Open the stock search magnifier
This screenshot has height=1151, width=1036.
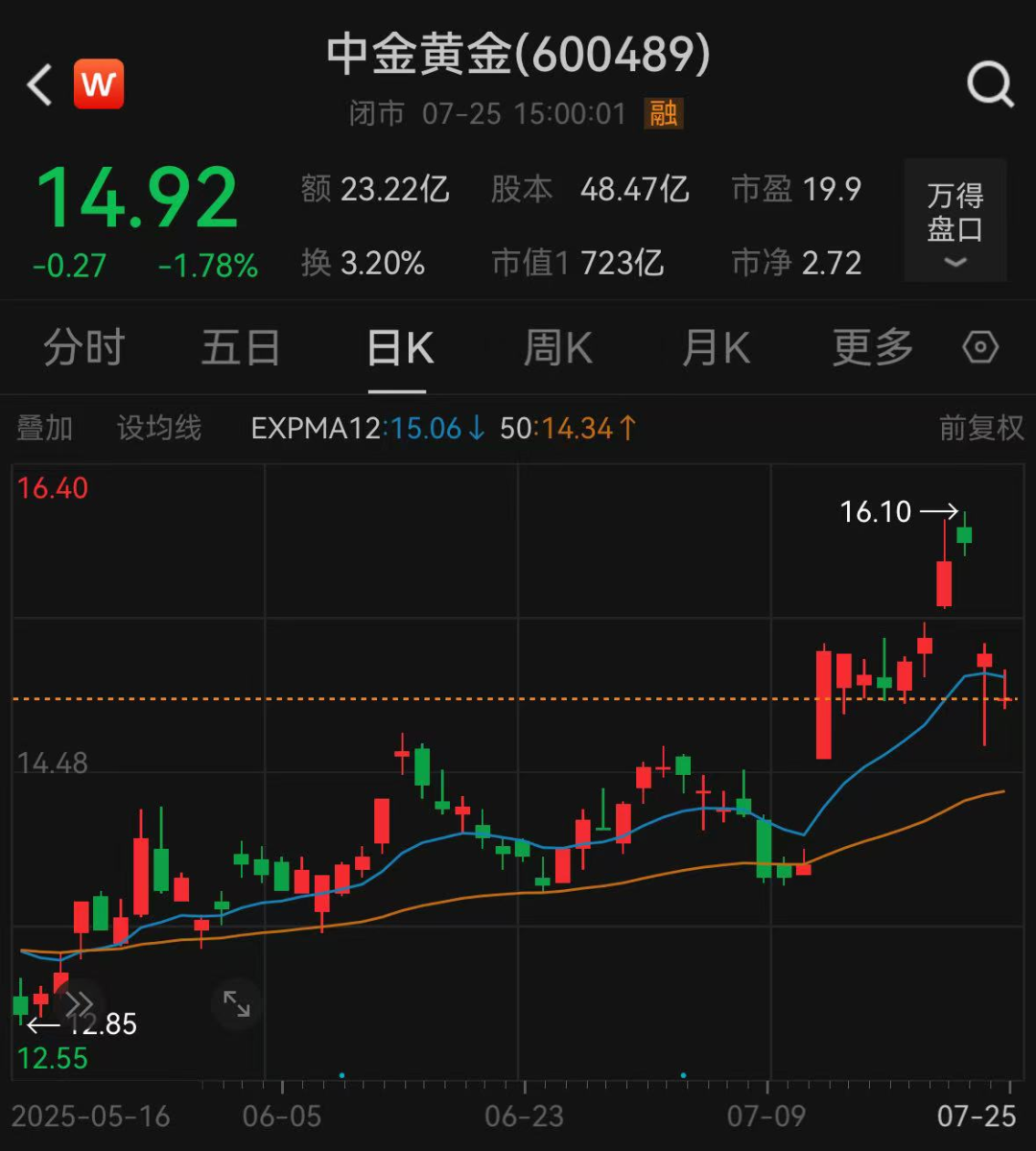point(990,85)
